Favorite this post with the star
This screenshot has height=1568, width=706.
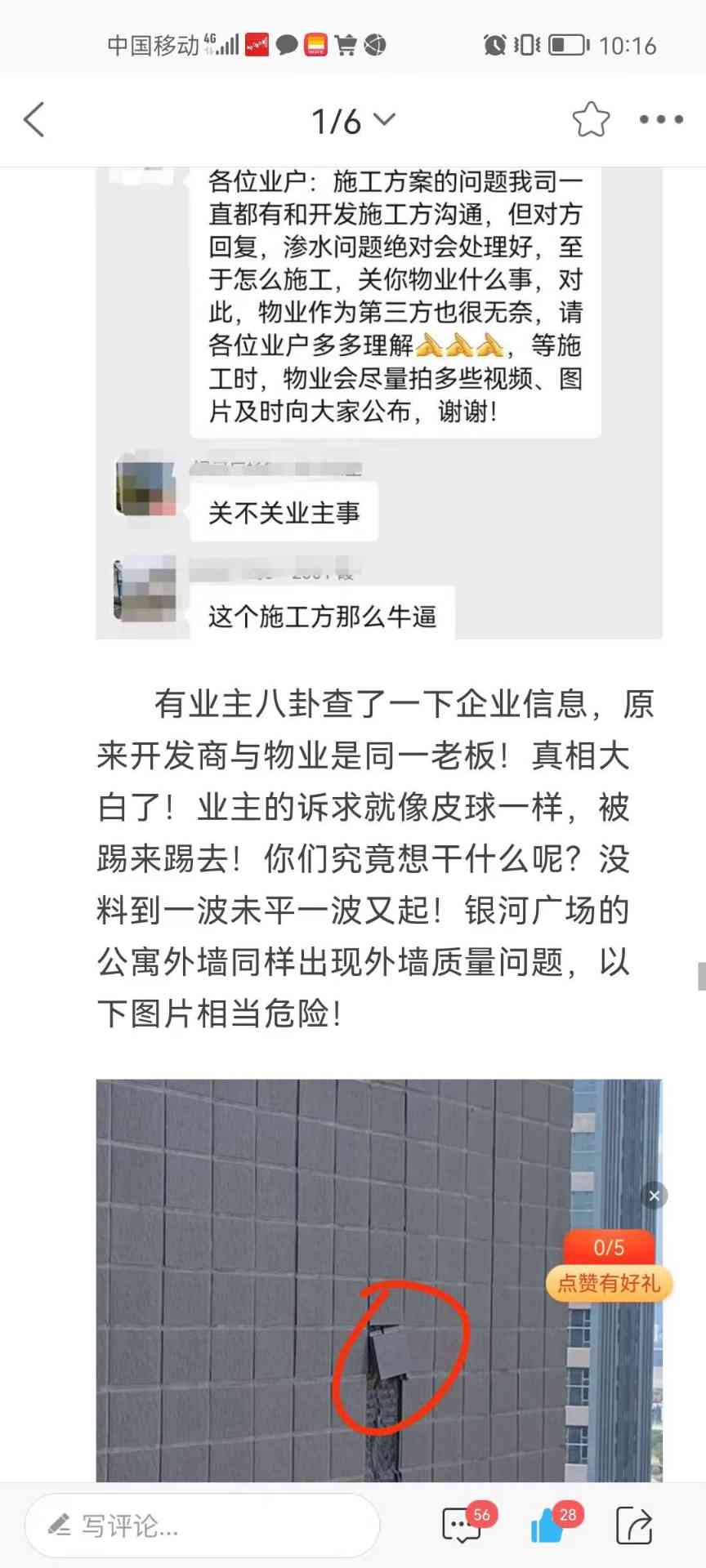pyautogui.click(x=591, y=120)
